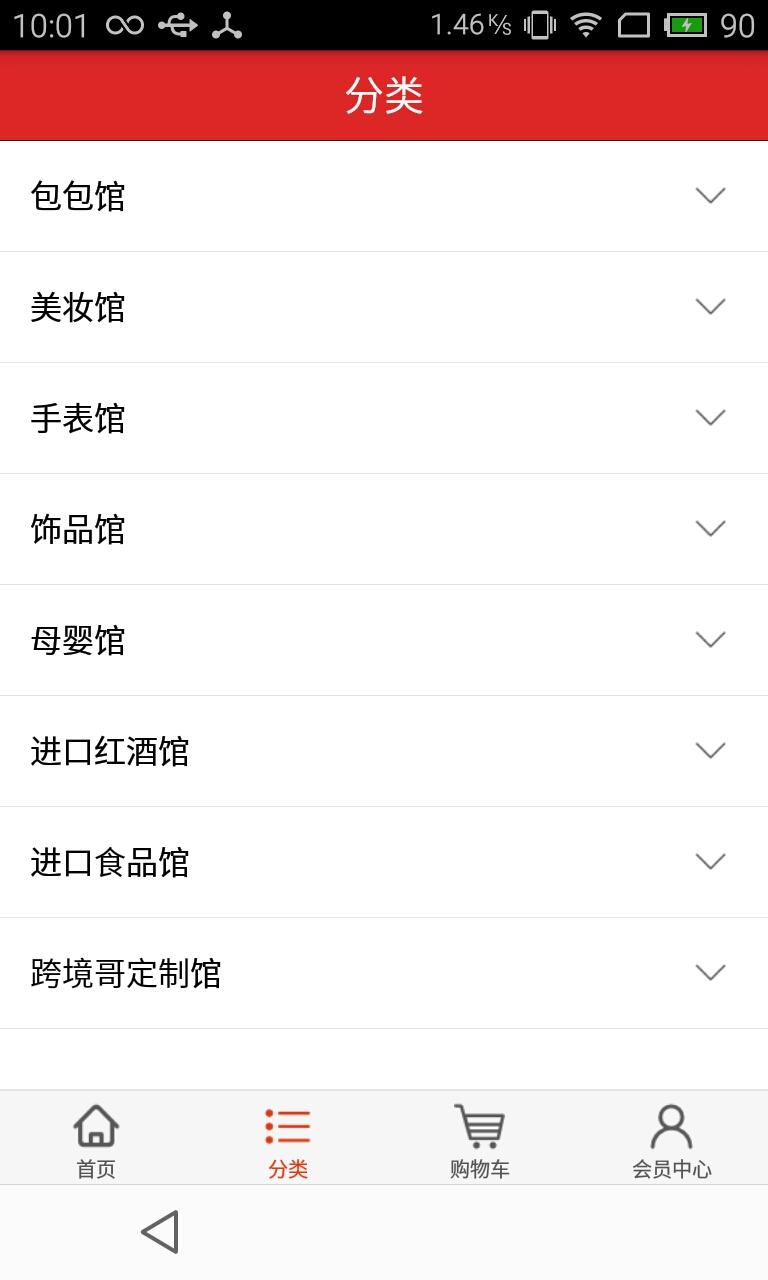Go to the 首页 home tab
This screenshot has height=1280, width=768.
[96, 1140]
